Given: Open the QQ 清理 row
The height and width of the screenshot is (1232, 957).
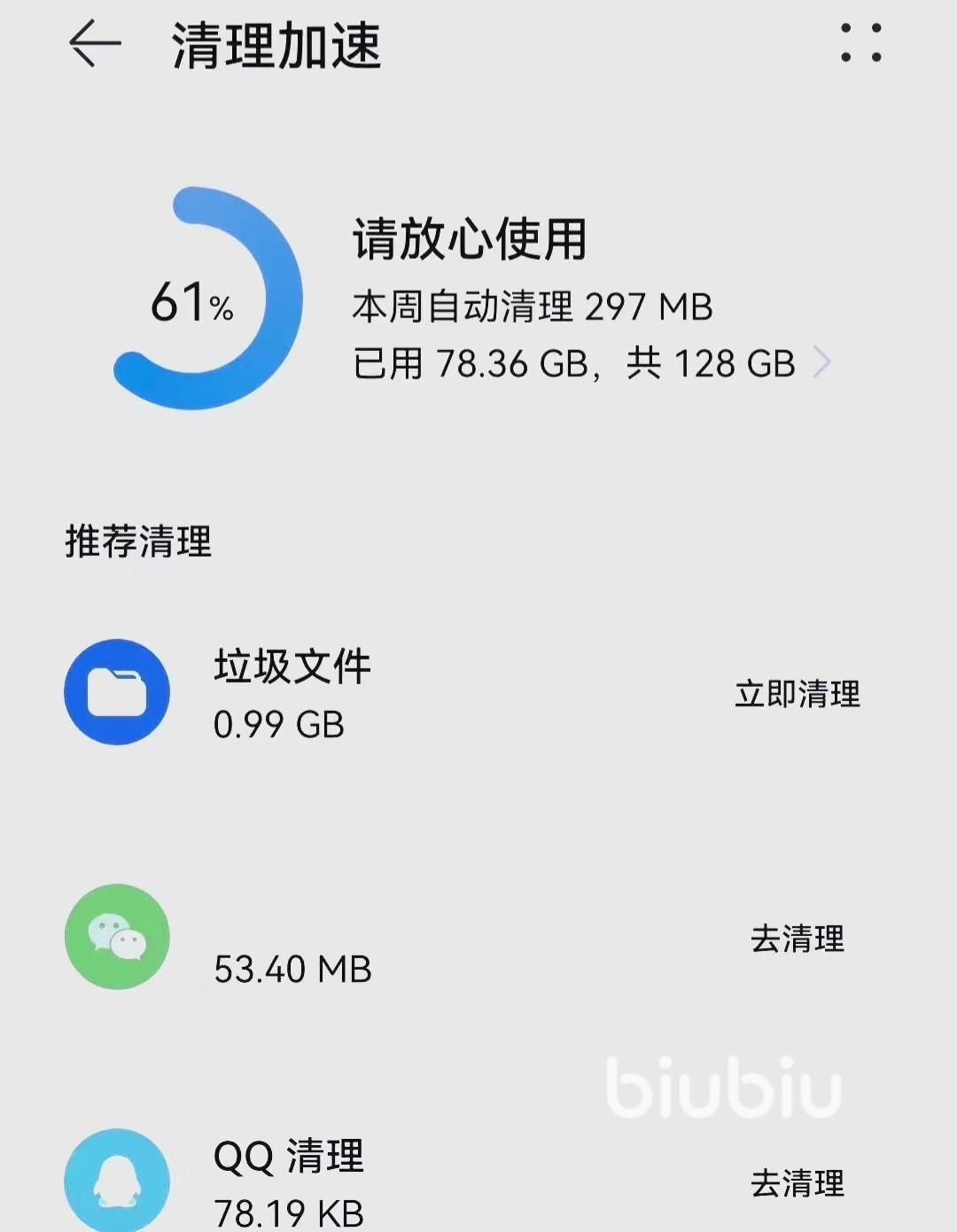Looking at the screenshot, I should [478, 1180].
